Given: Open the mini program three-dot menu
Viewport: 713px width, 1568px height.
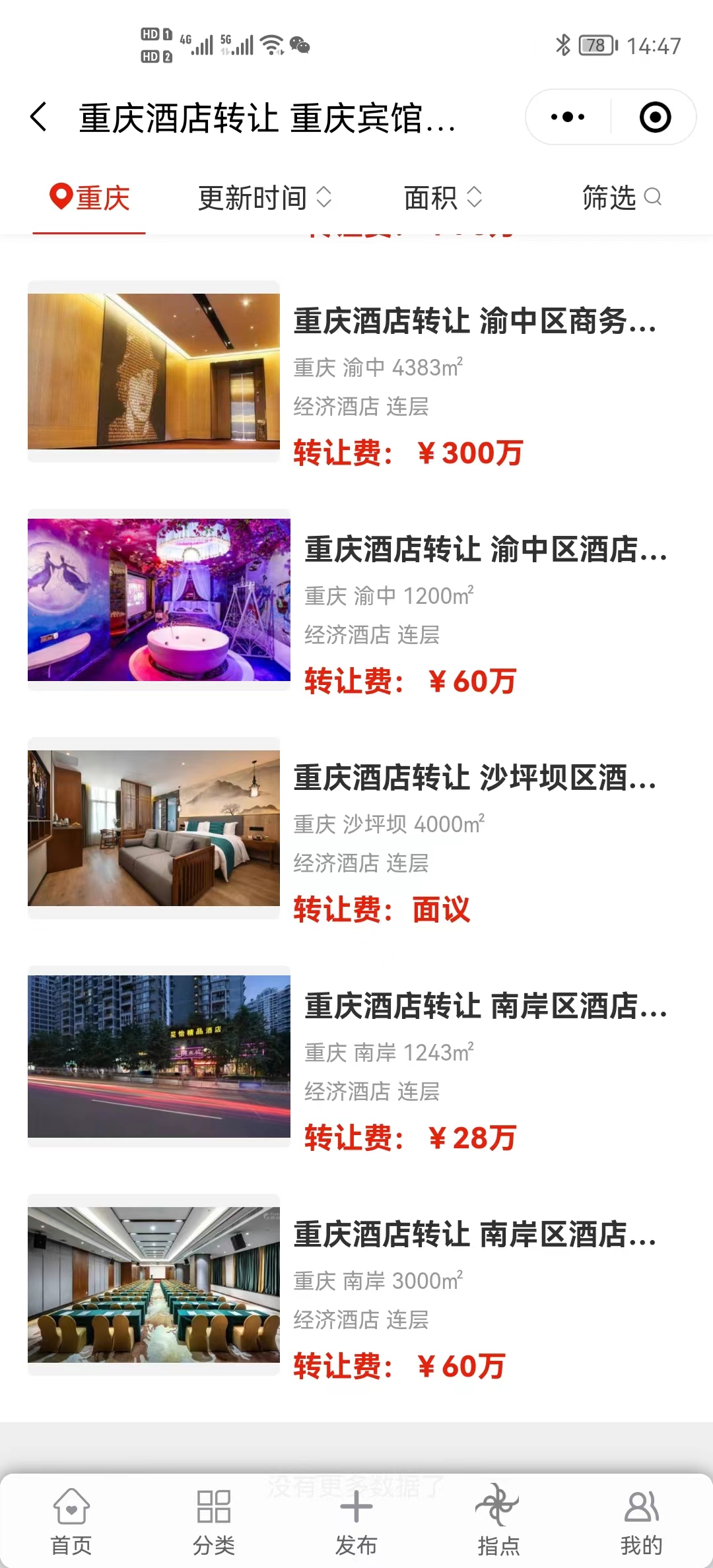Looking at the screenshot, I should pos(568,117).
